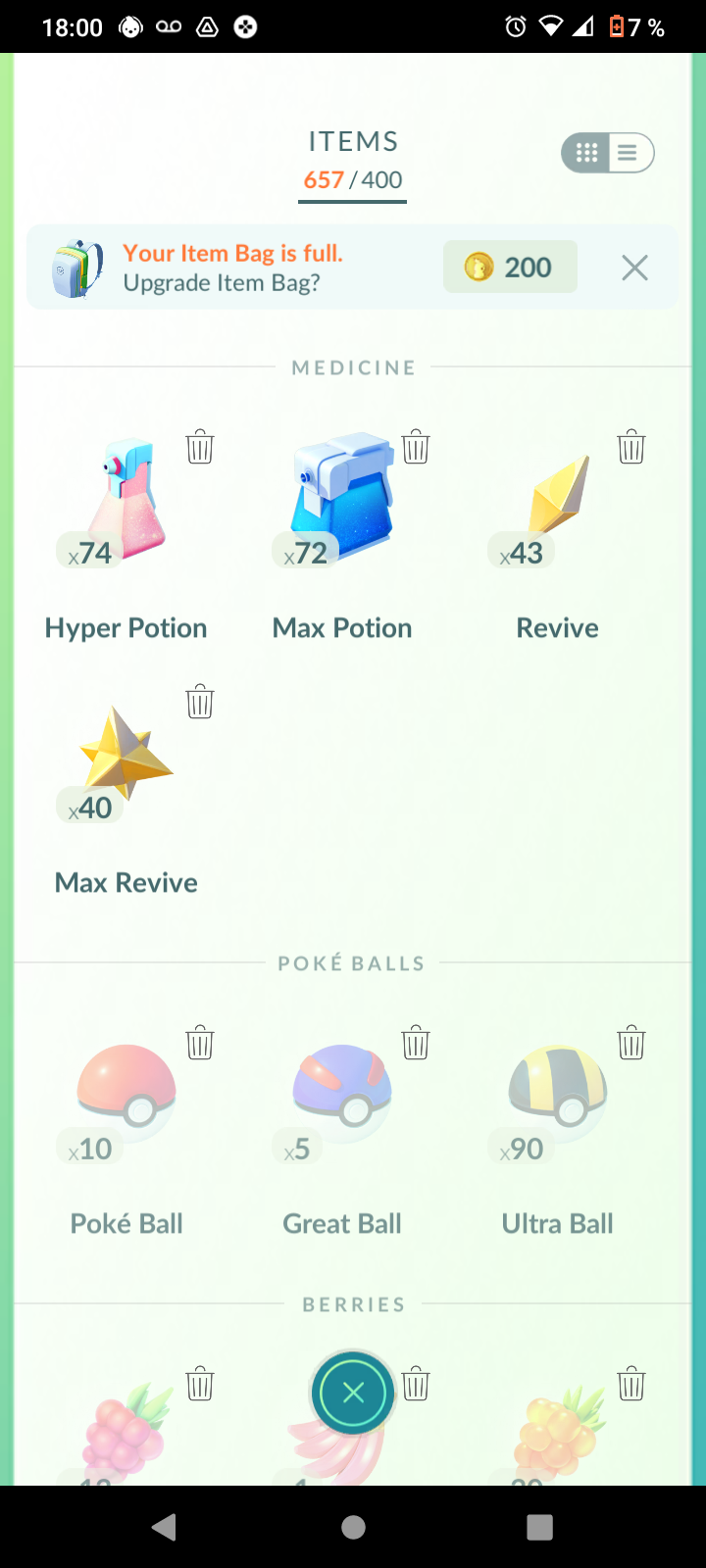Close the items screen with round X button
The height and width of the screenshot is (1568, 706).
[x=353, y=1393]
